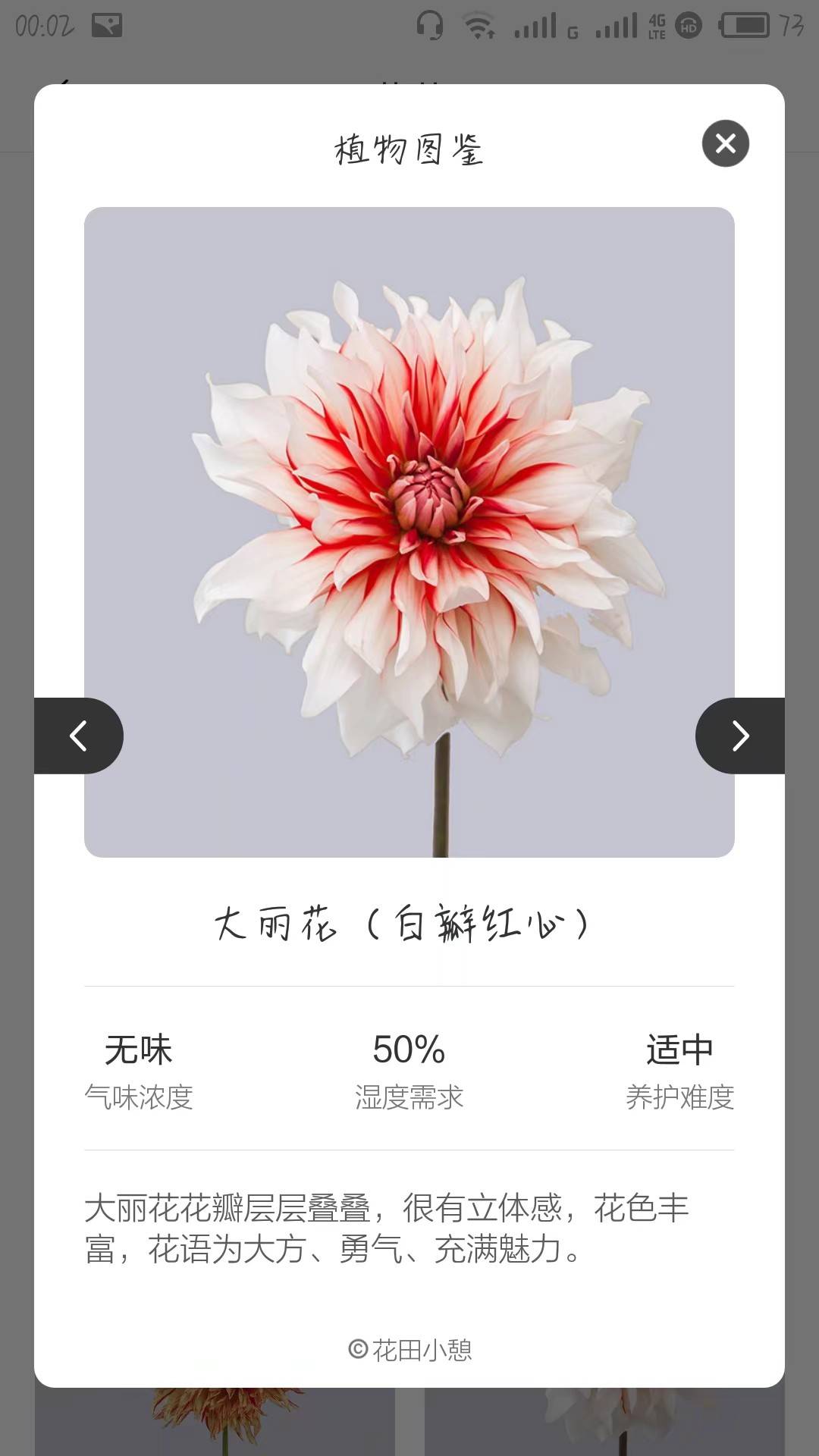Show the next plant card

(x=739, y=736)
